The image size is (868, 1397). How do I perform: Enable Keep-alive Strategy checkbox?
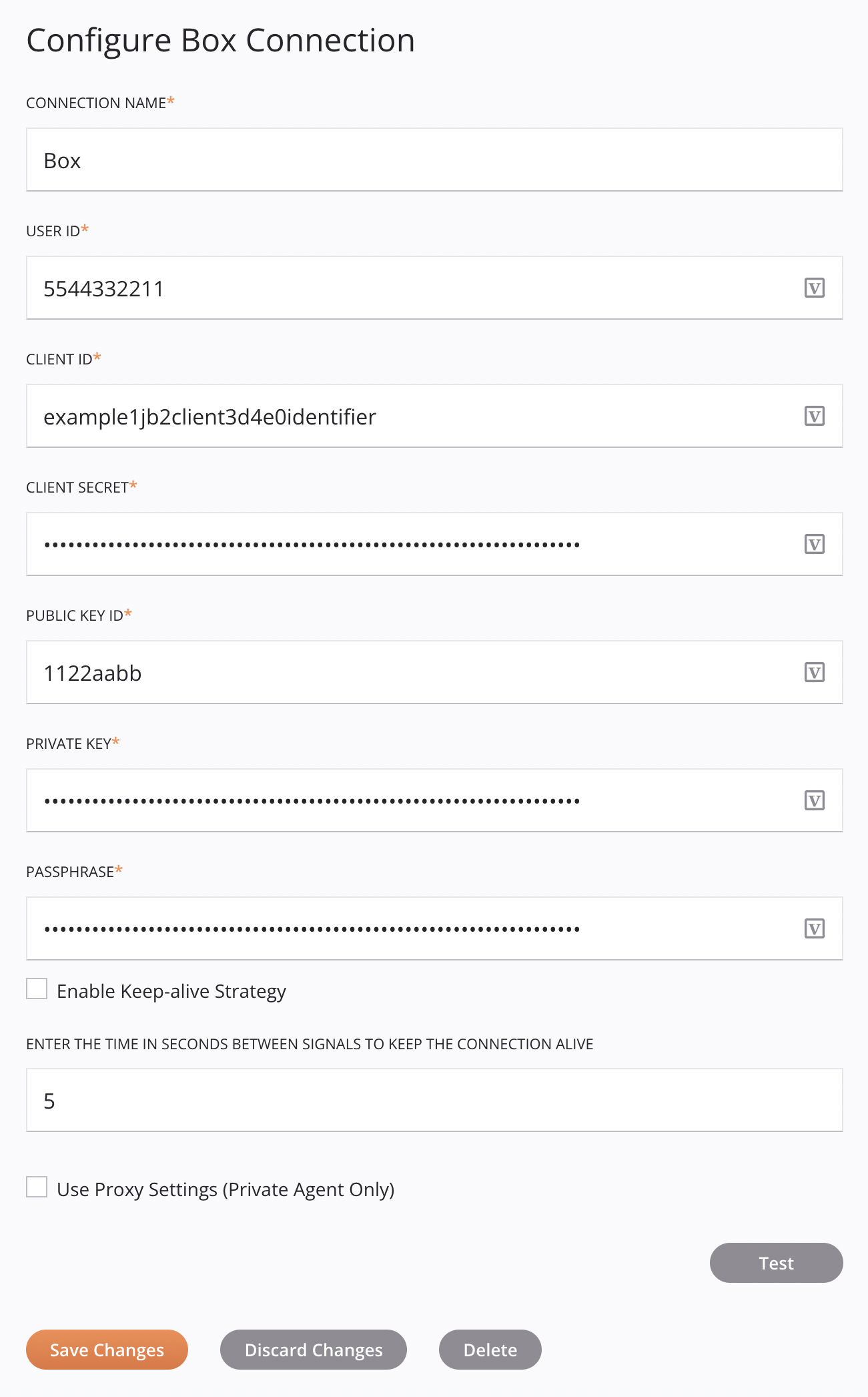[37, 989]
